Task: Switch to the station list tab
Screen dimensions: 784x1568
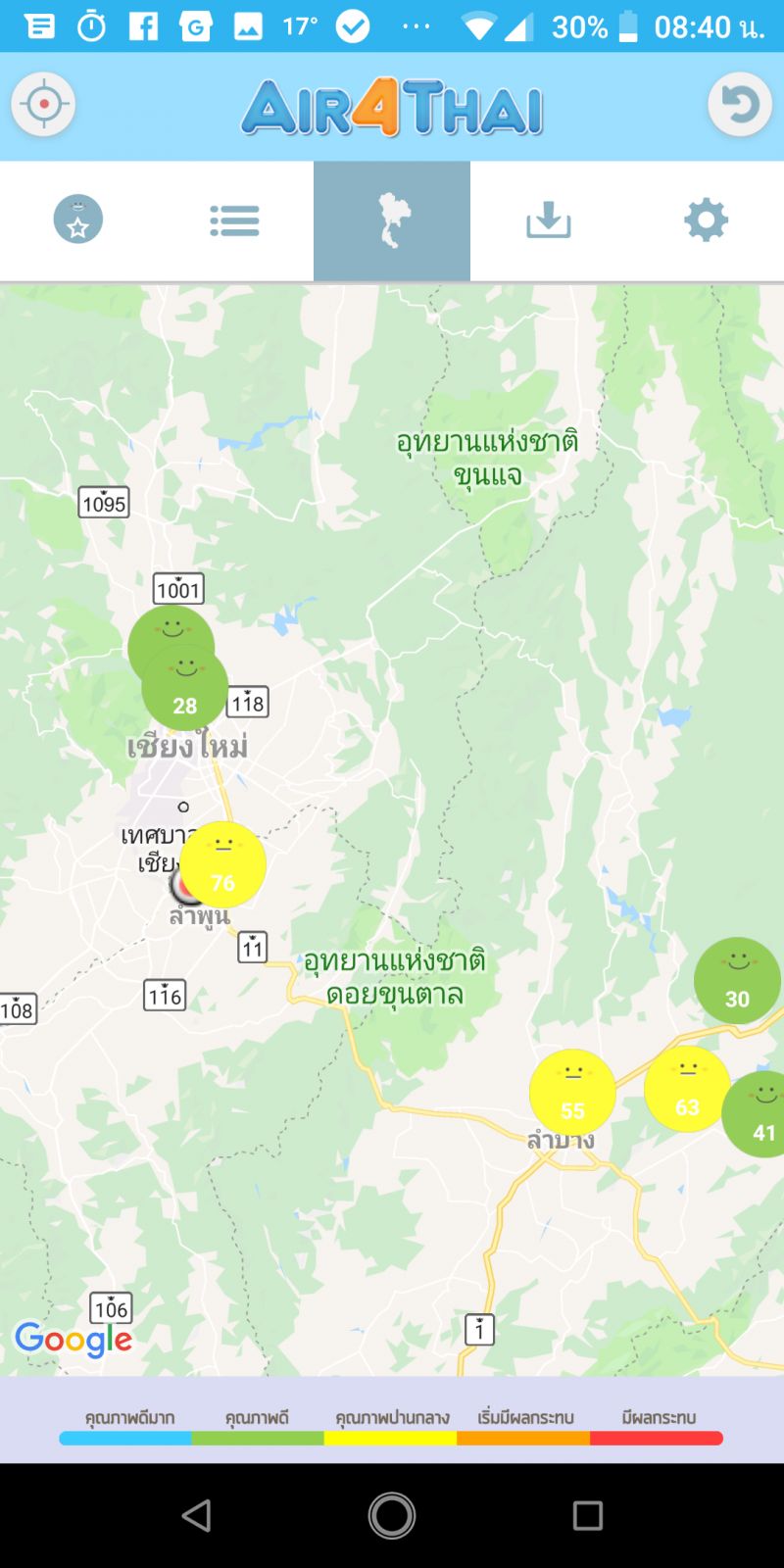Action: pyautogui.click(x=235, y=220)
